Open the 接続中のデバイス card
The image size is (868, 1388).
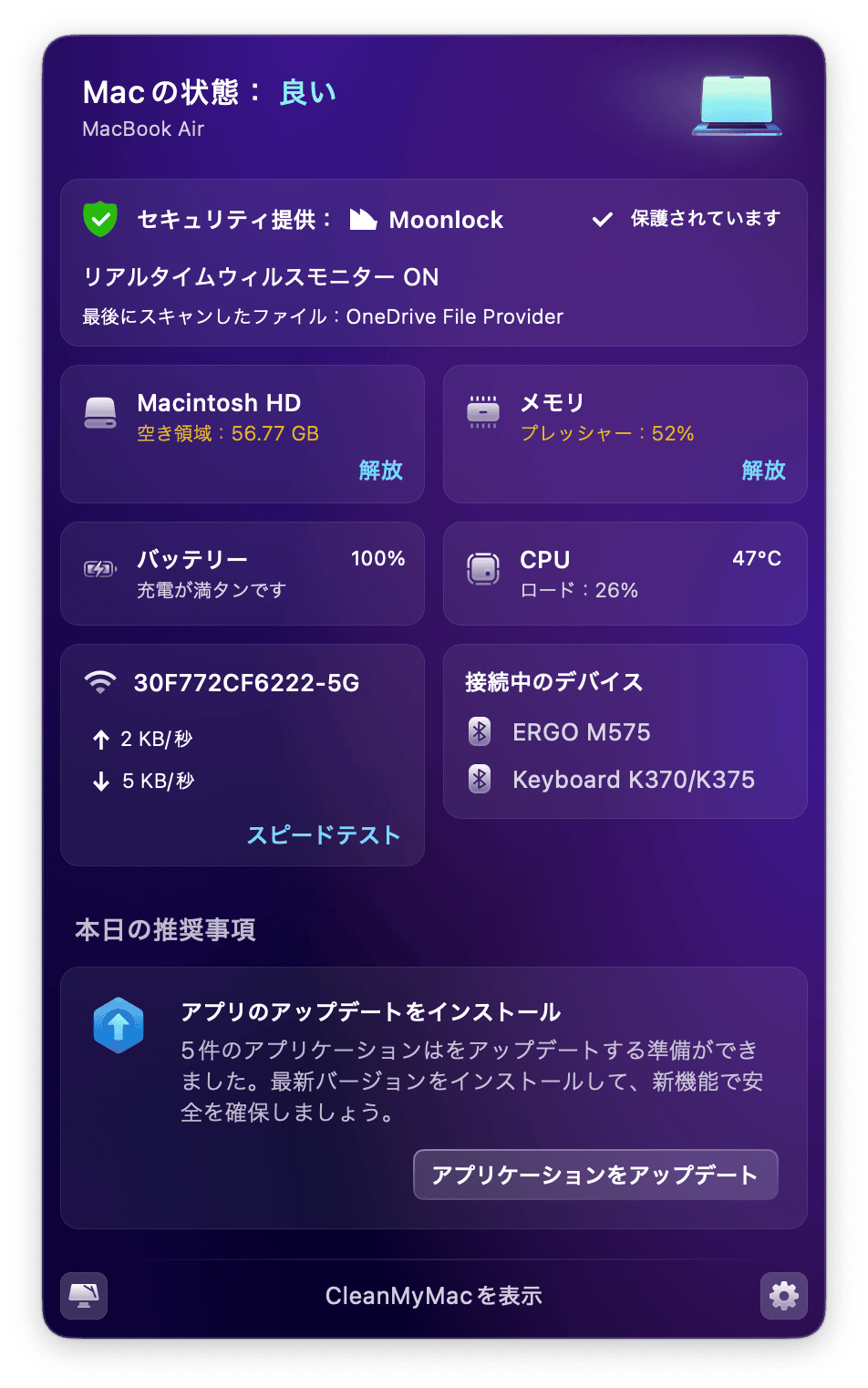(x=625, y=731)
